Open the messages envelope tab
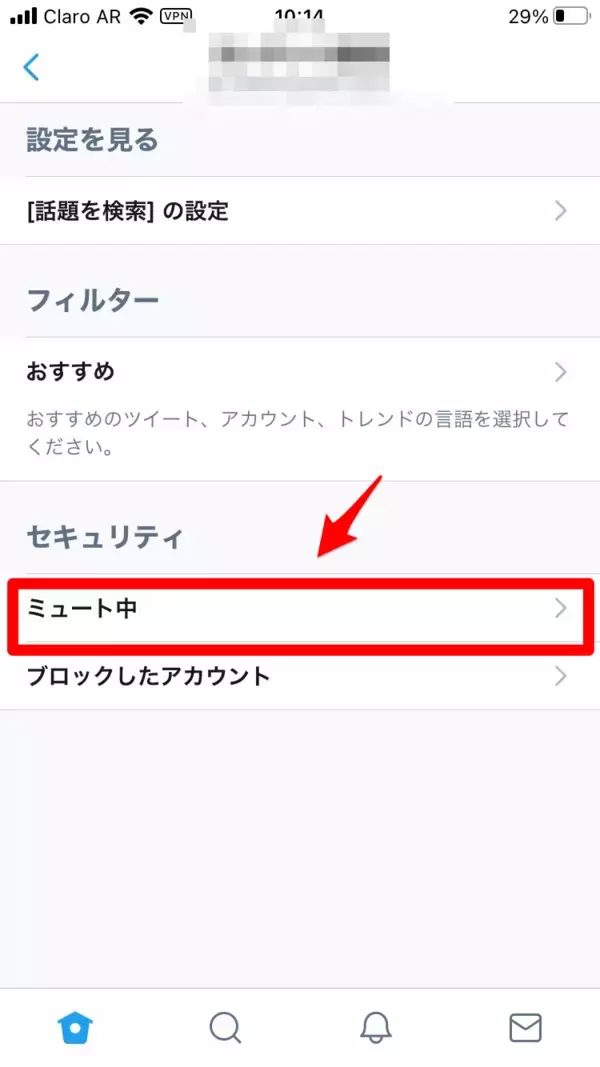Viewport: 600px width, 1067px height. pos(525,1027)
